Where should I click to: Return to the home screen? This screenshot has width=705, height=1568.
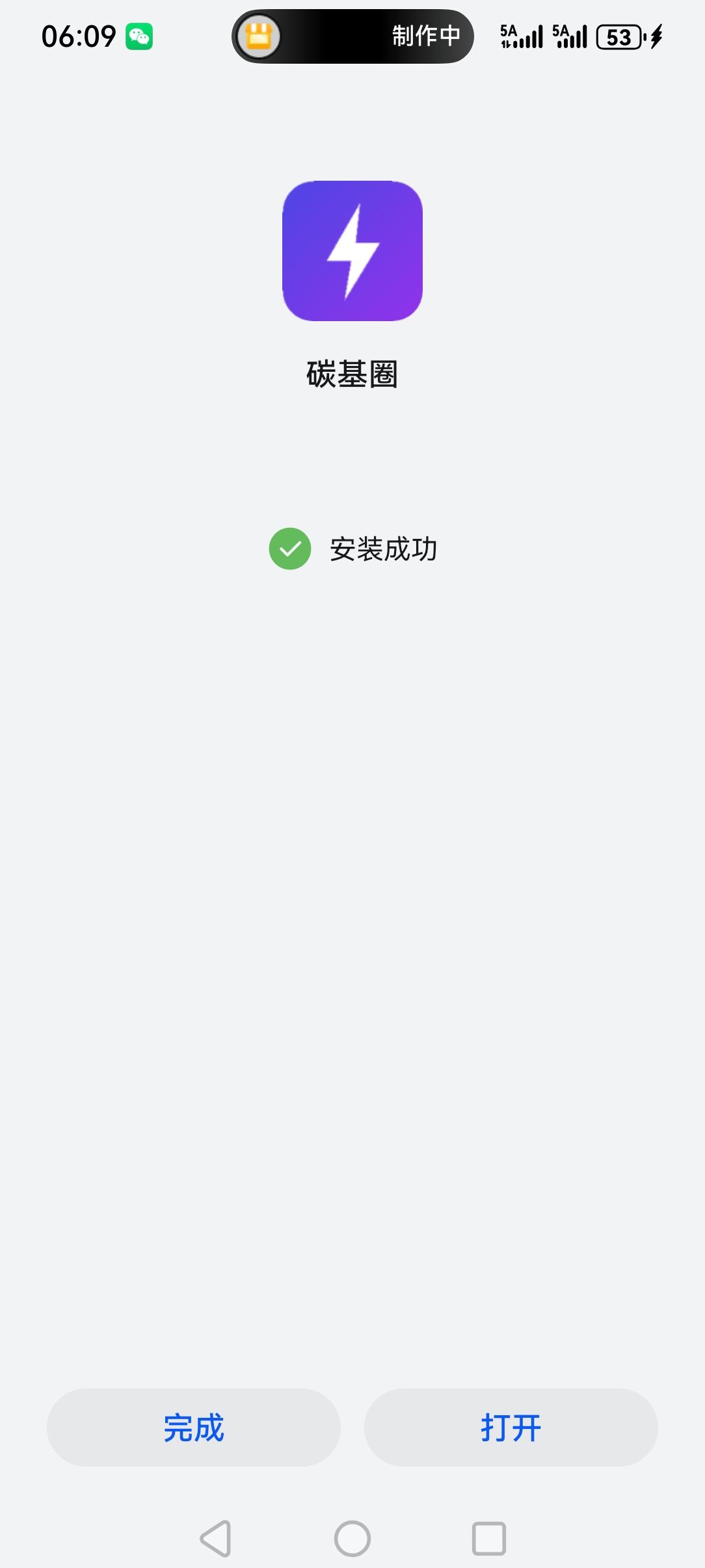(352, 1538)
